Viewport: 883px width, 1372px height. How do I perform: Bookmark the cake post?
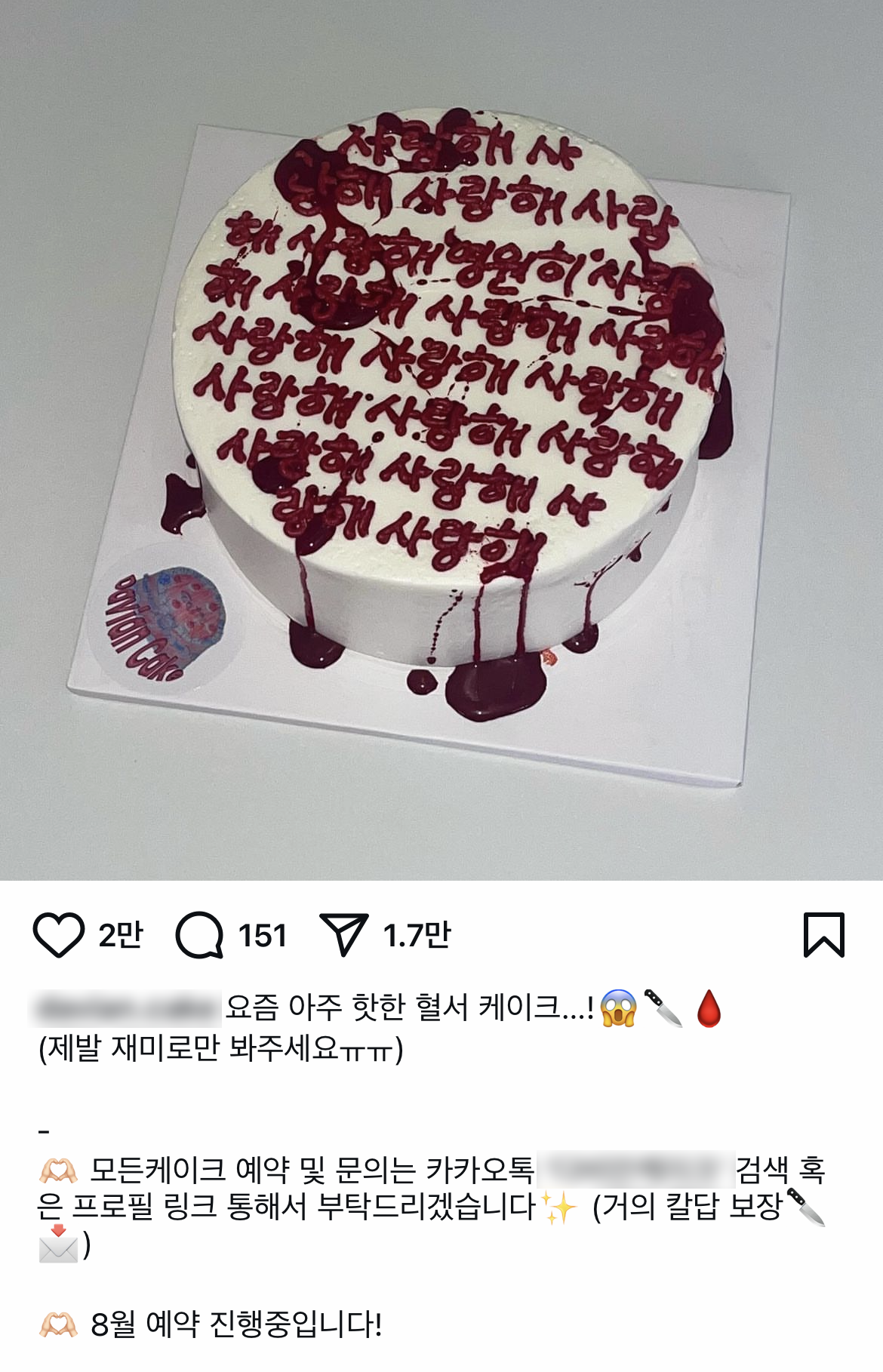823,934
